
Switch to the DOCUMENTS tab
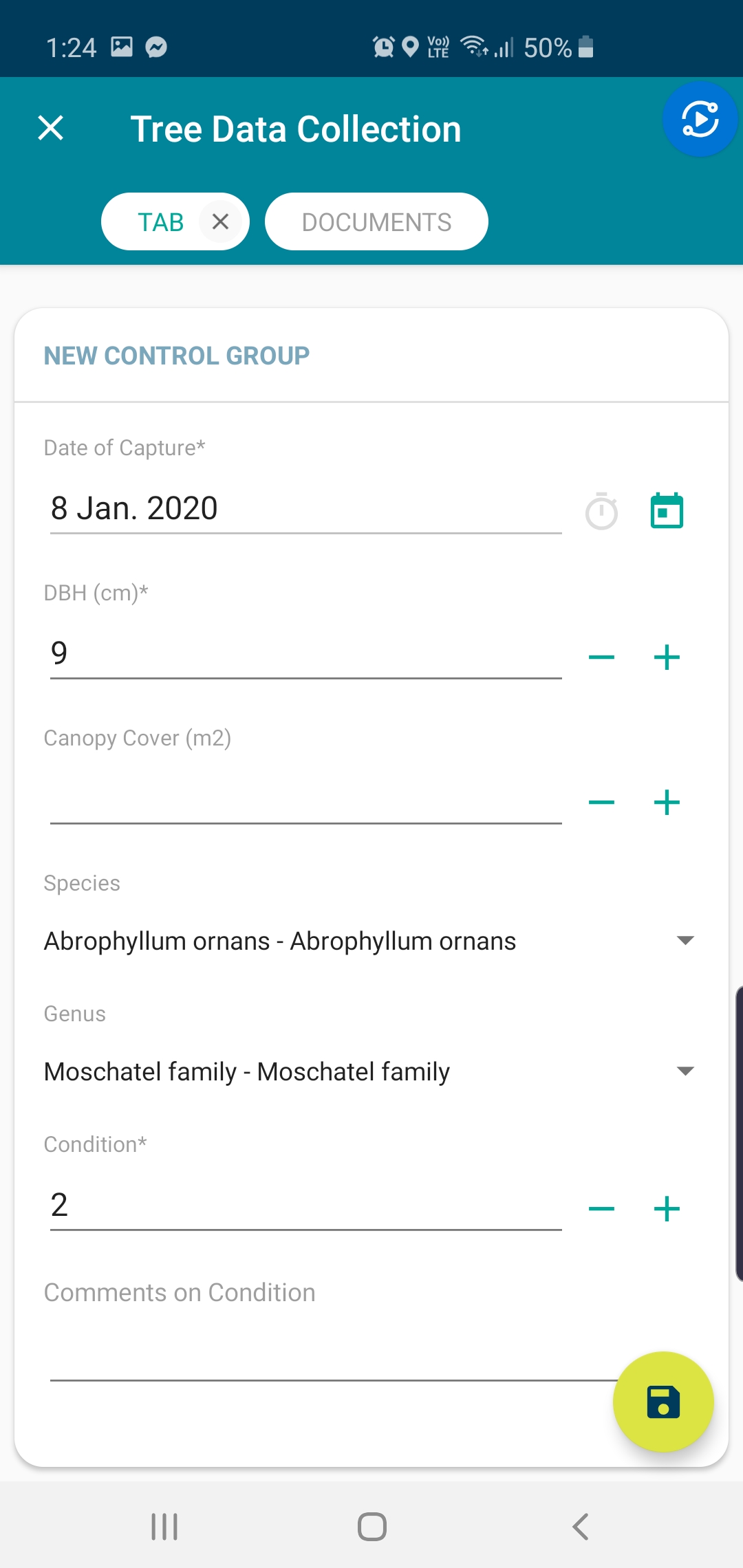coord(376,221)
